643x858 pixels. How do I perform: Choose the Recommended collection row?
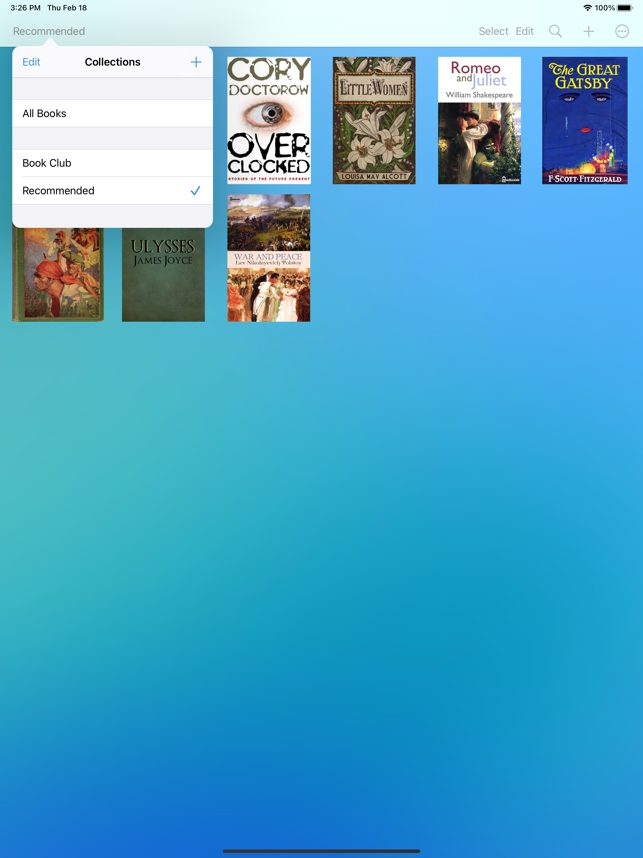point(112,191)
